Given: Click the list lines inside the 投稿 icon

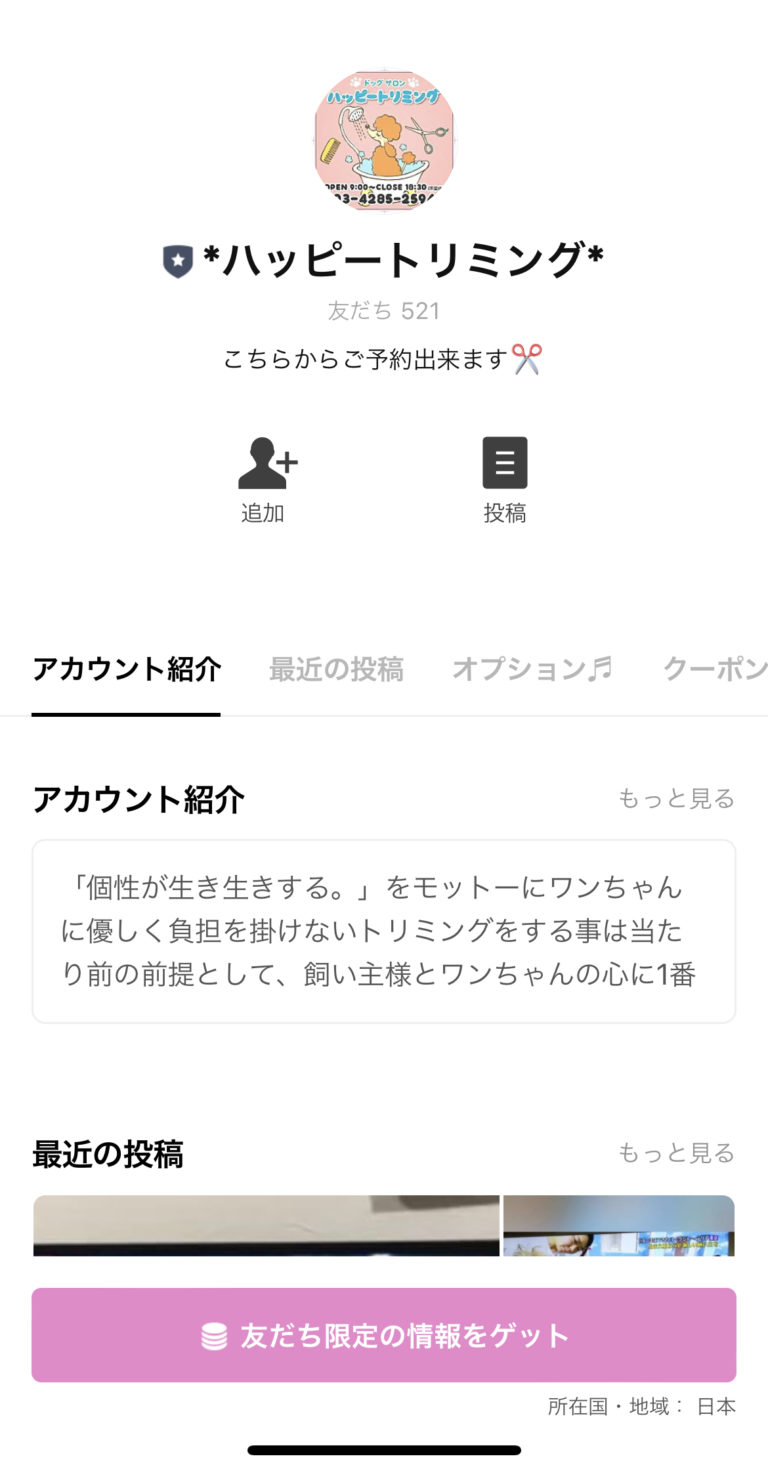Looking at the screenshot, I should (x=505, y=462).
